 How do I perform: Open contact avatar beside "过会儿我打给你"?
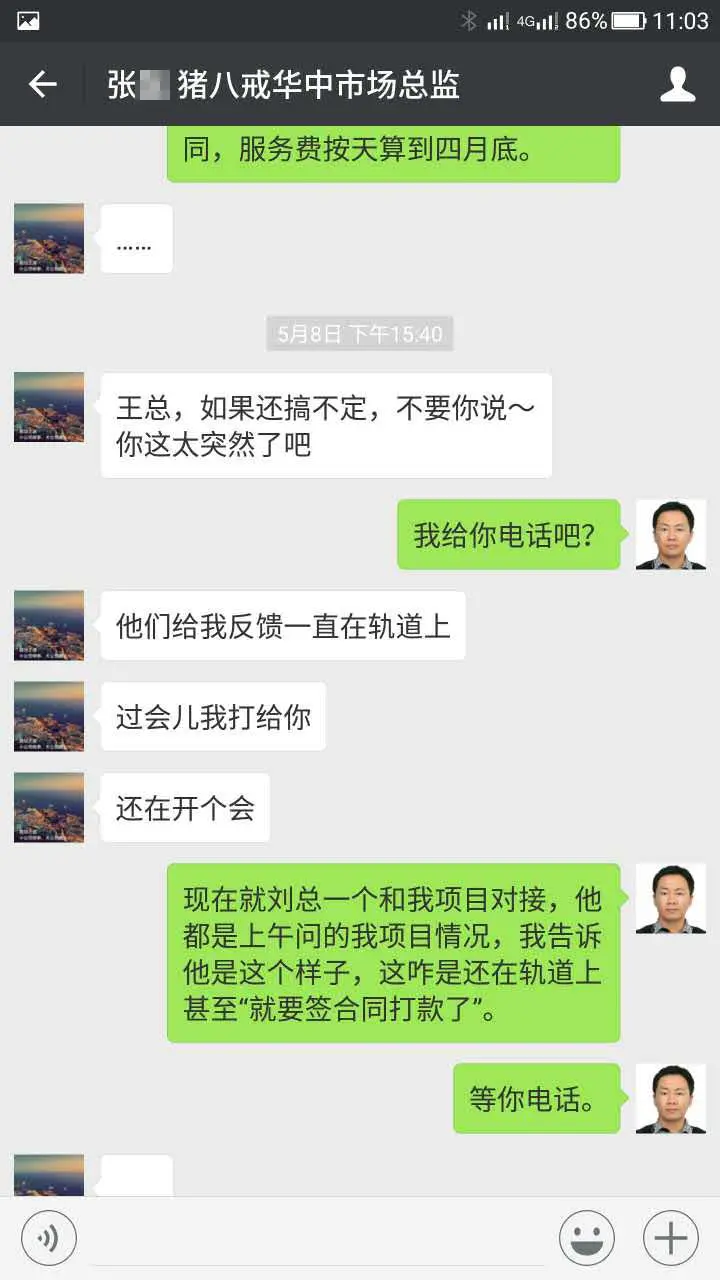49,716
